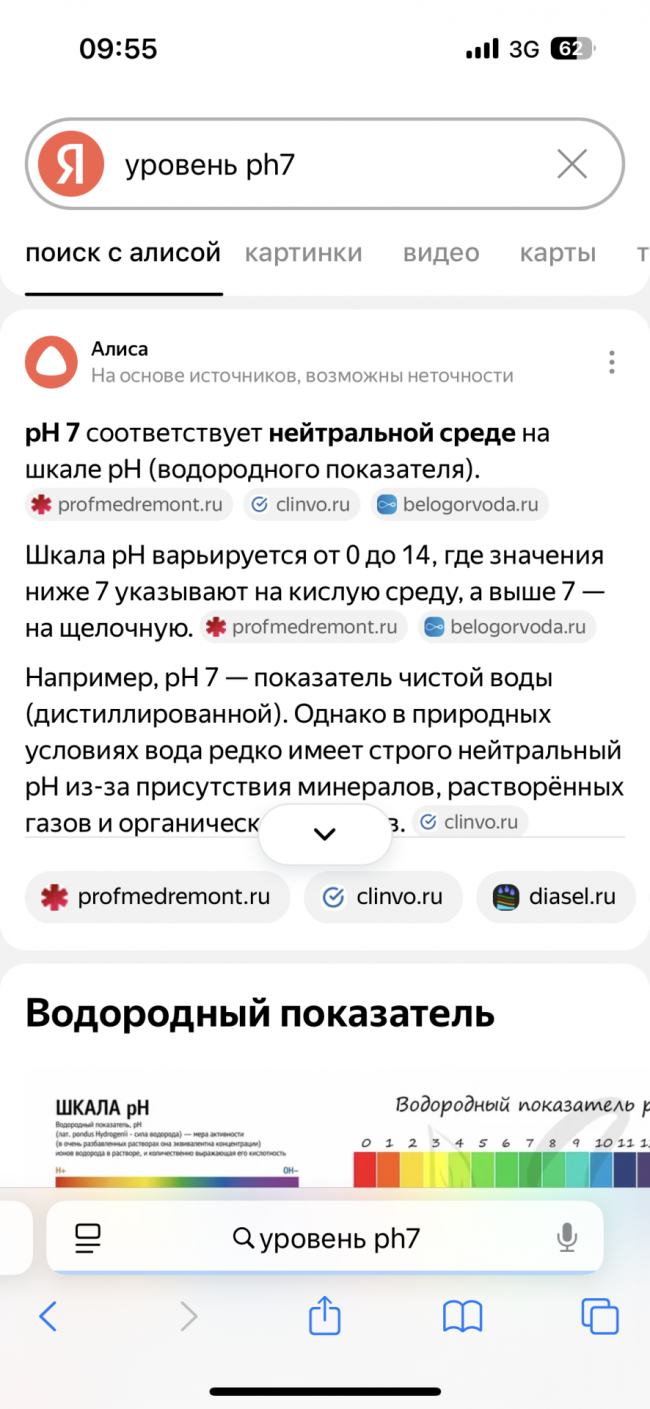
Task: Open the clinvo.ru source chip in bottom row
Action: 383,897
